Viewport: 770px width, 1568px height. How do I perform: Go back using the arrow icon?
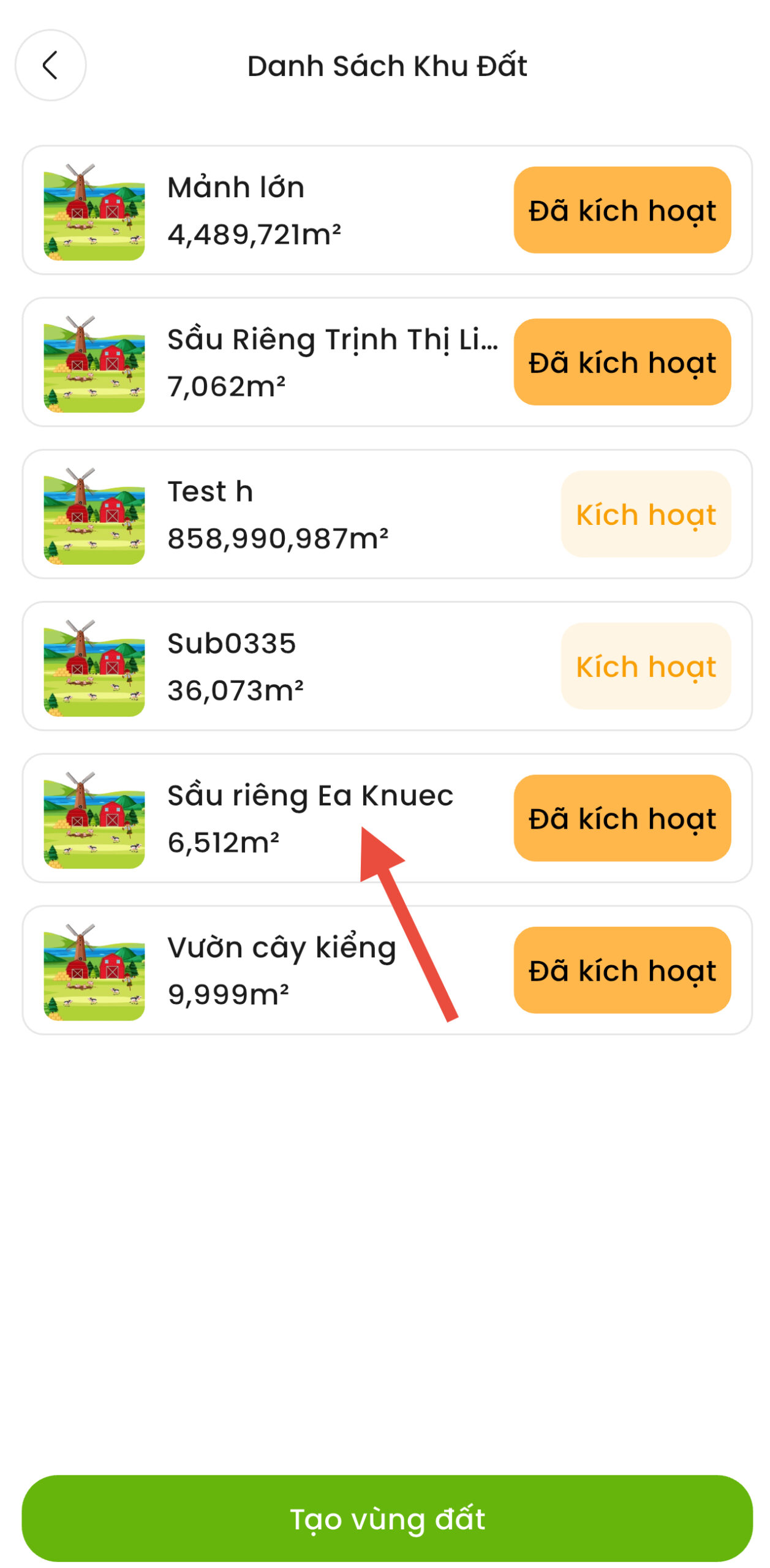(x=50, y=65)
